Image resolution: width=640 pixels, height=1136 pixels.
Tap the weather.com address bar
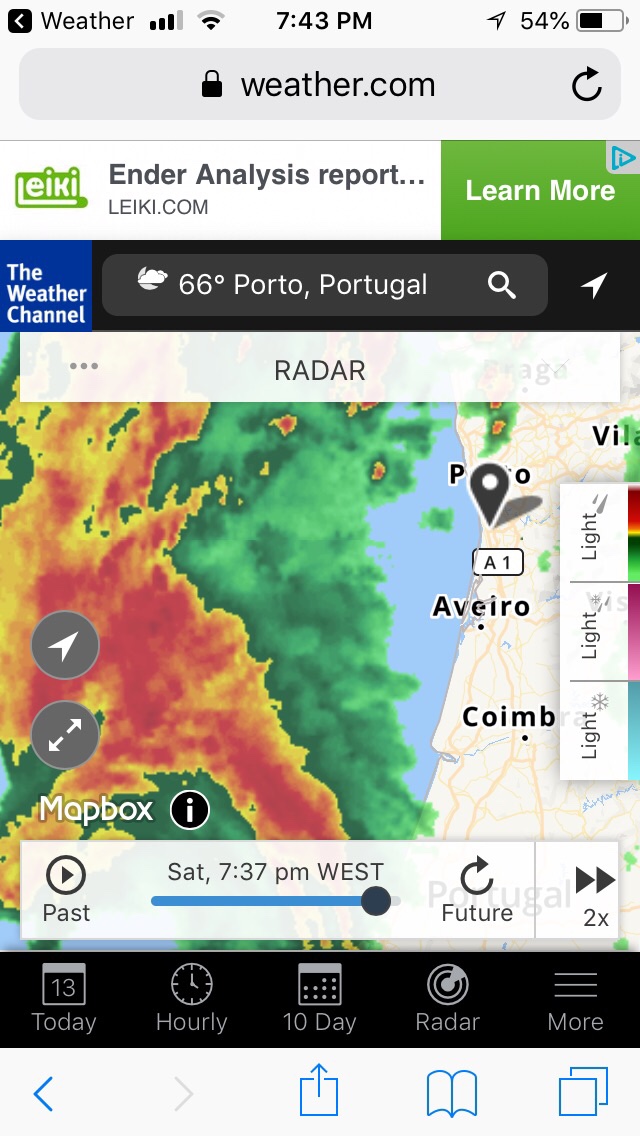pos(320,85)
